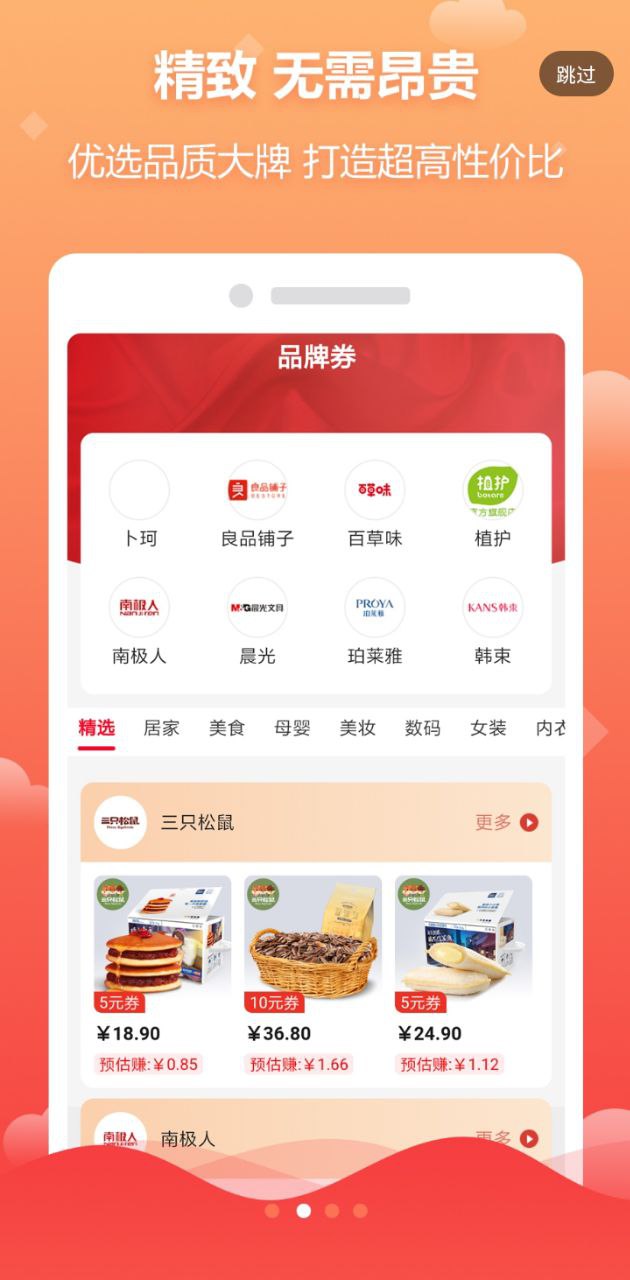Image resolution: width=630 pixels, height=1280 pixels.
Task: Select the last onboarding page dot
Action: (360, 1210)
